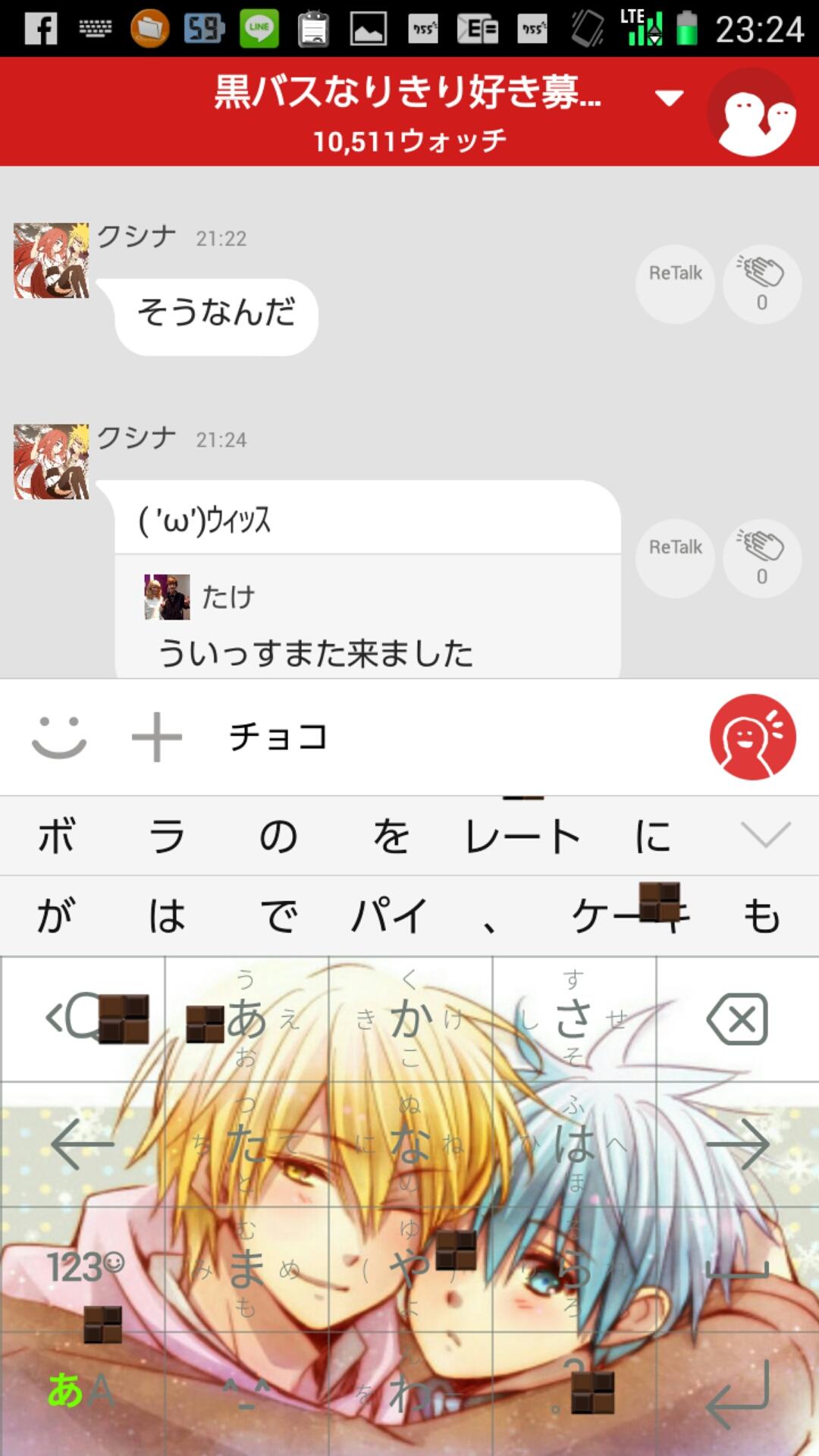Image resolution: width=819 pixels, height=1456 pixels.
Task: Open the ghost mascot icon in header
Action: pos(754,114)
